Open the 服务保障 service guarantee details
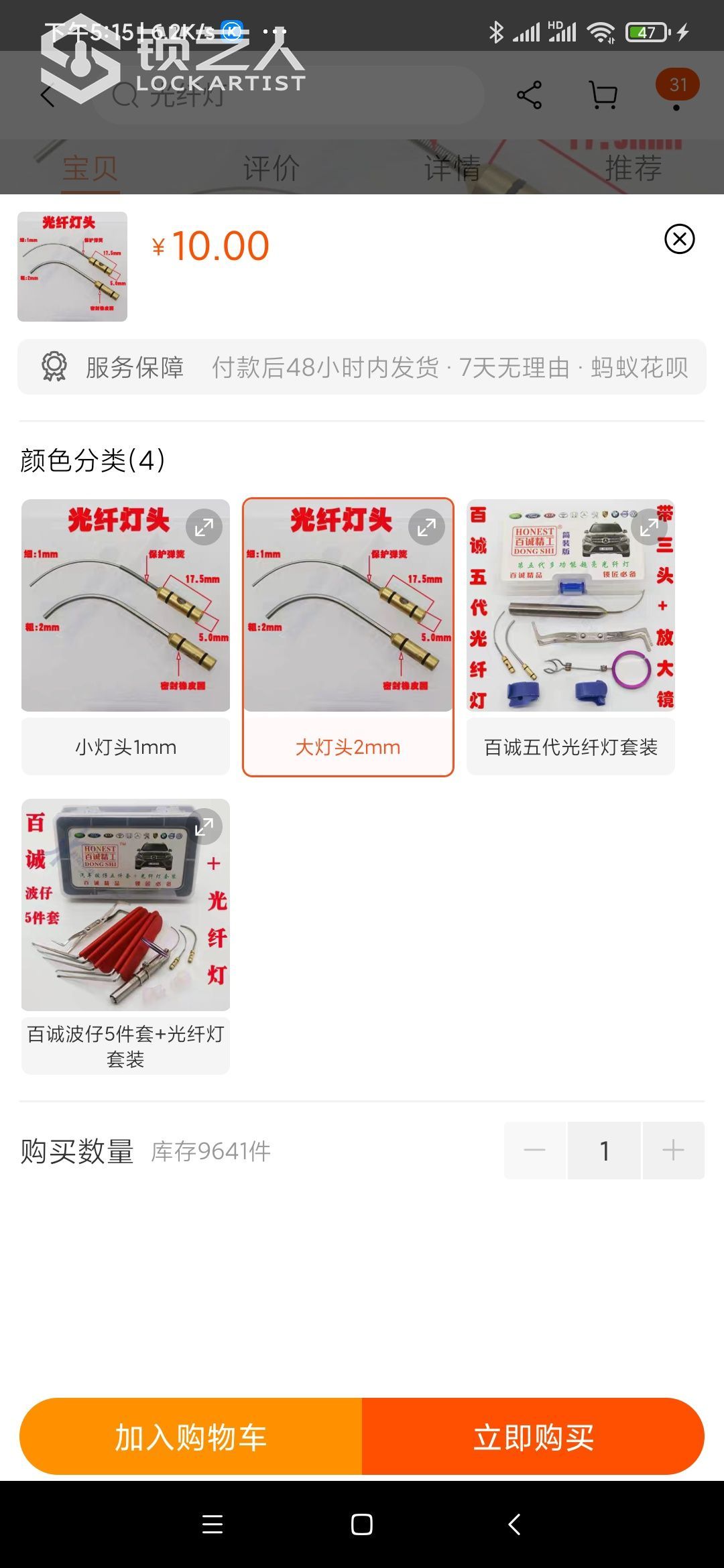This screenshot has width=724, height=1568. [362, 367]
